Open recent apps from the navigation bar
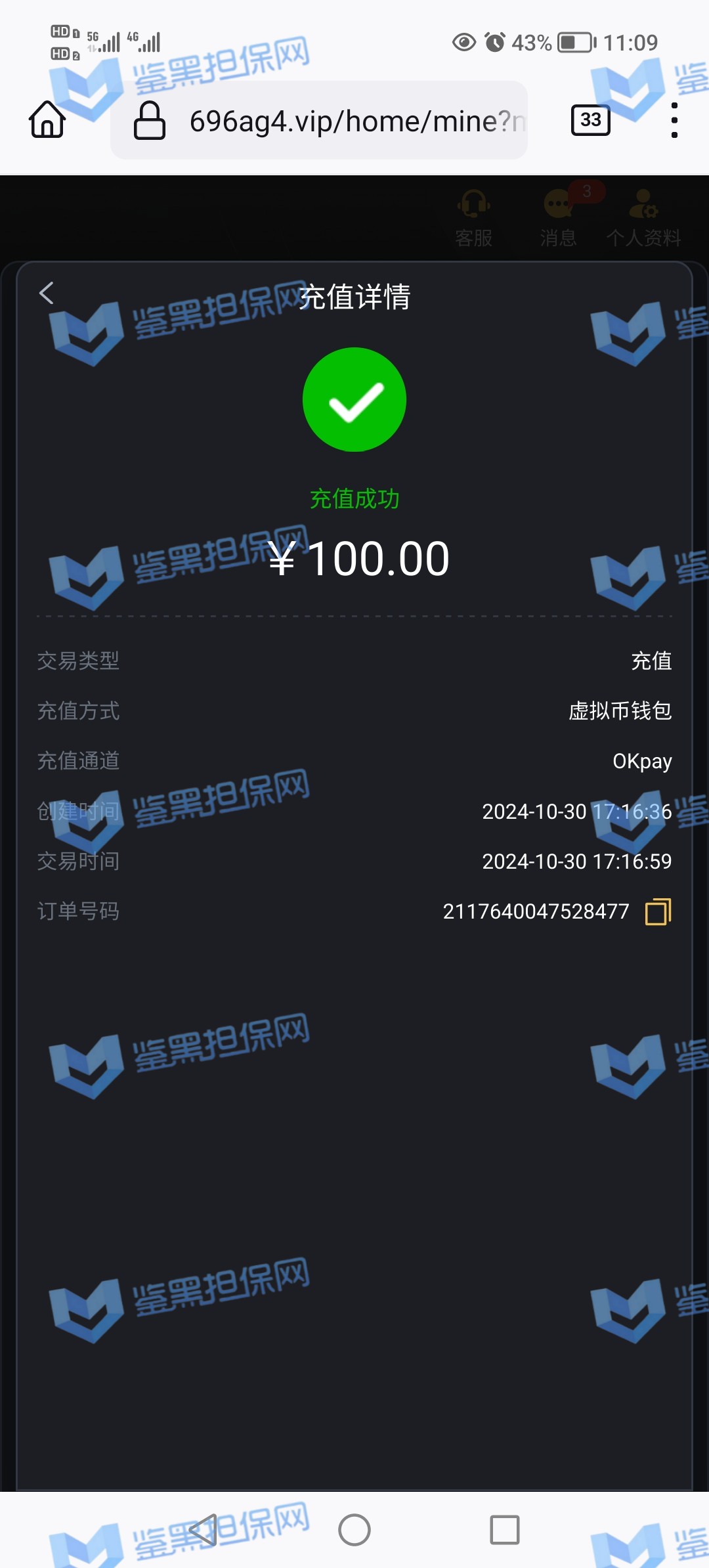 pos(504,1530)
